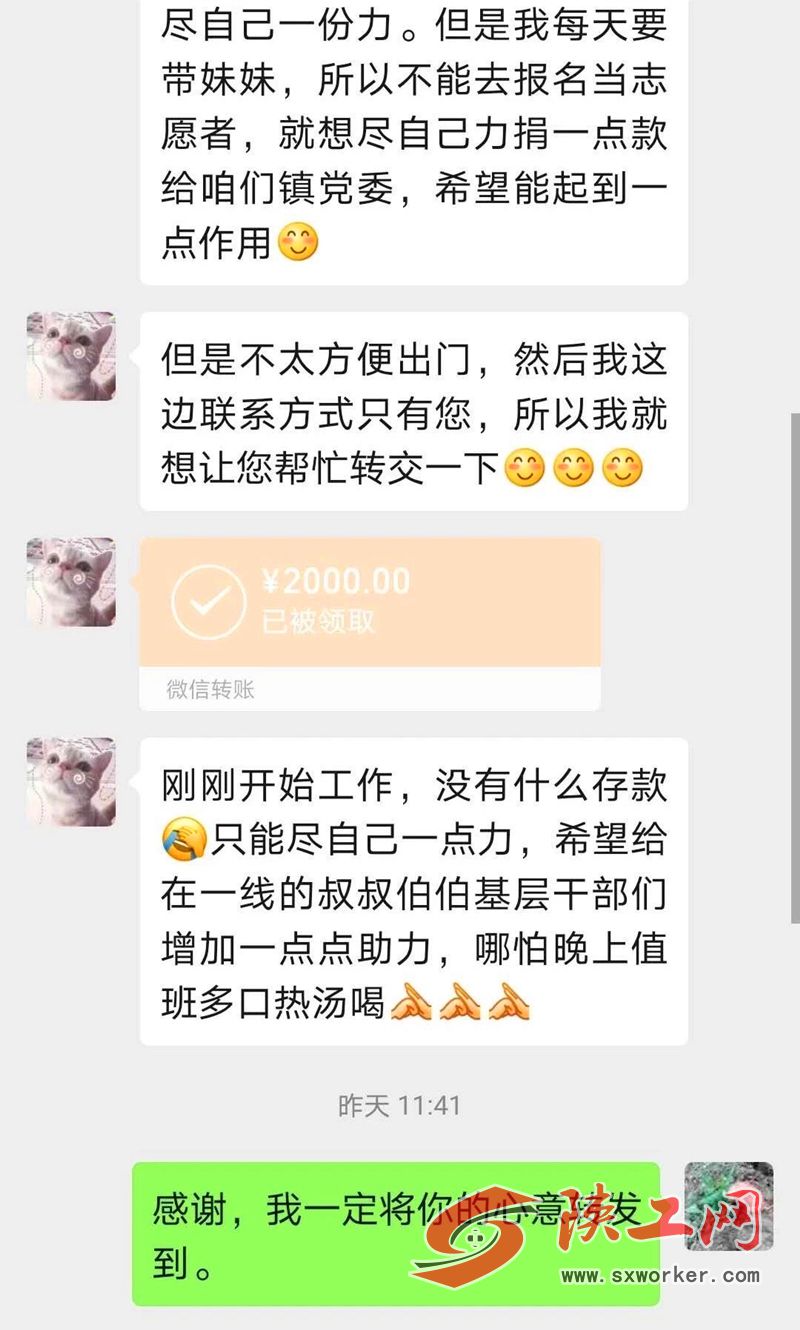Open cat avatar beside '刚刚开始工作' message
Image resolution: width=800 pixels, height=1330 pixels.
tap(71, 782)
